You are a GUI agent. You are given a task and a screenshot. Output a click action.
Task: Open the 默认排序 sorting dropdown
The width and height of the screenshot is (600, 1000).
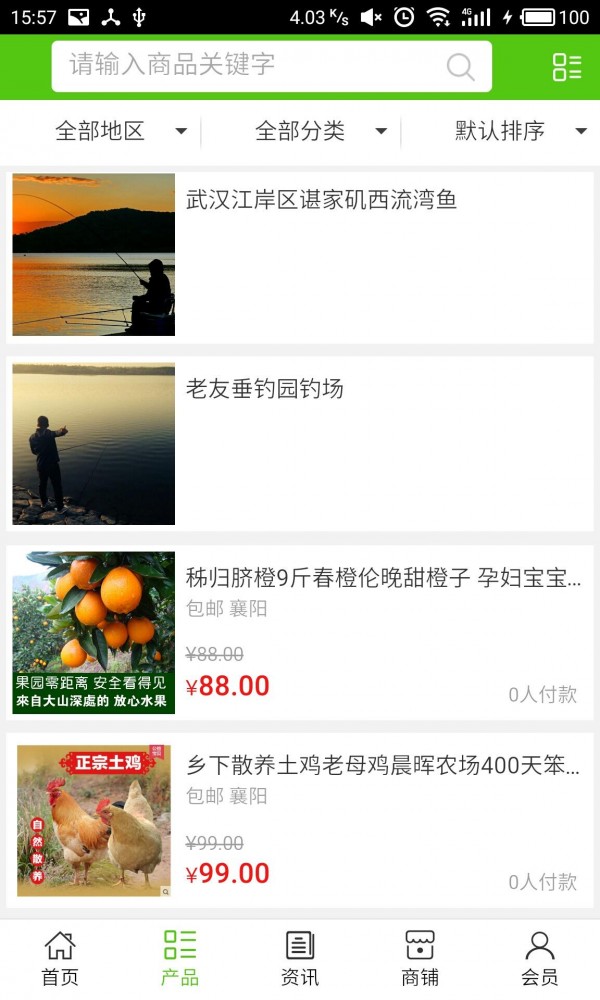pyautogui.click(x=520, y=131)
